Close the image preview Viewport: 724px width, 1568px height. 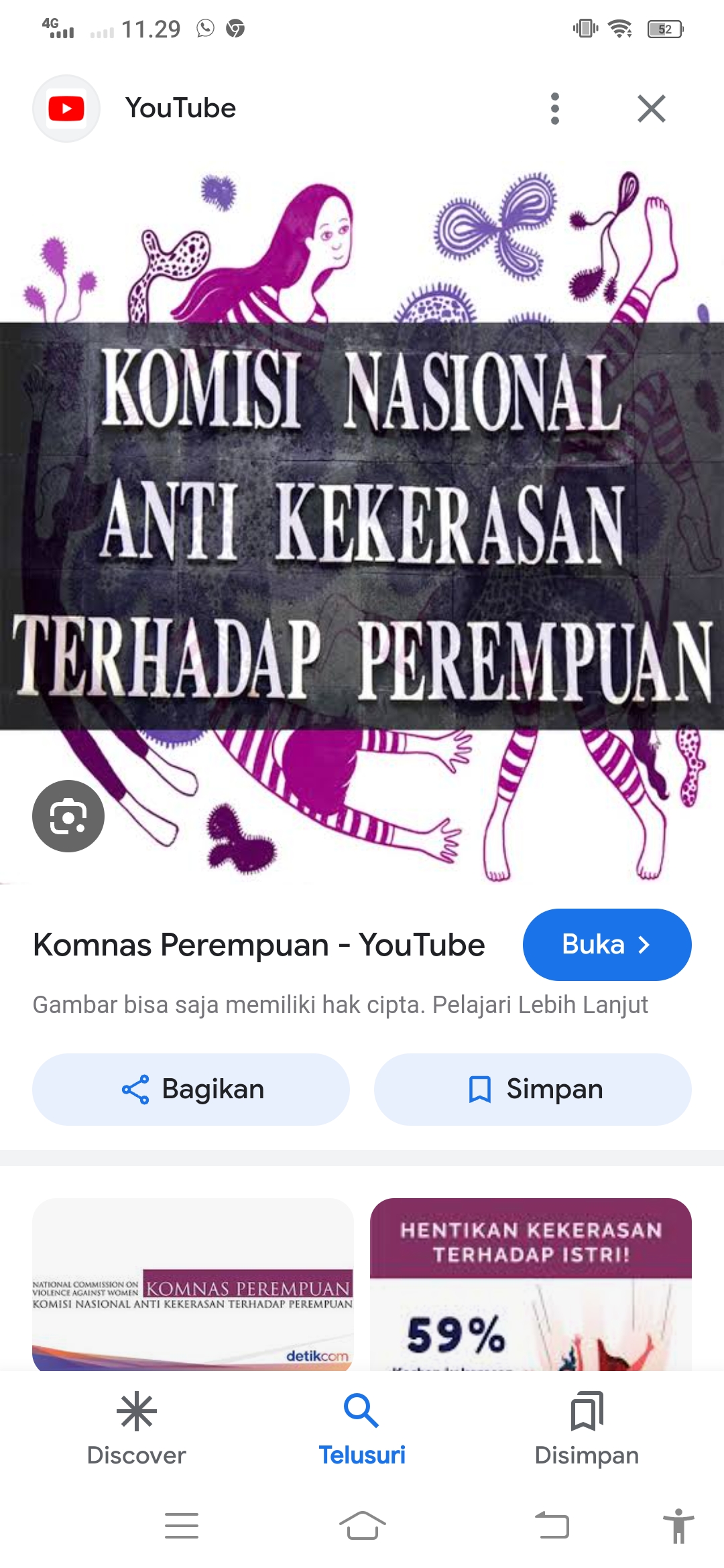[651, 109]
